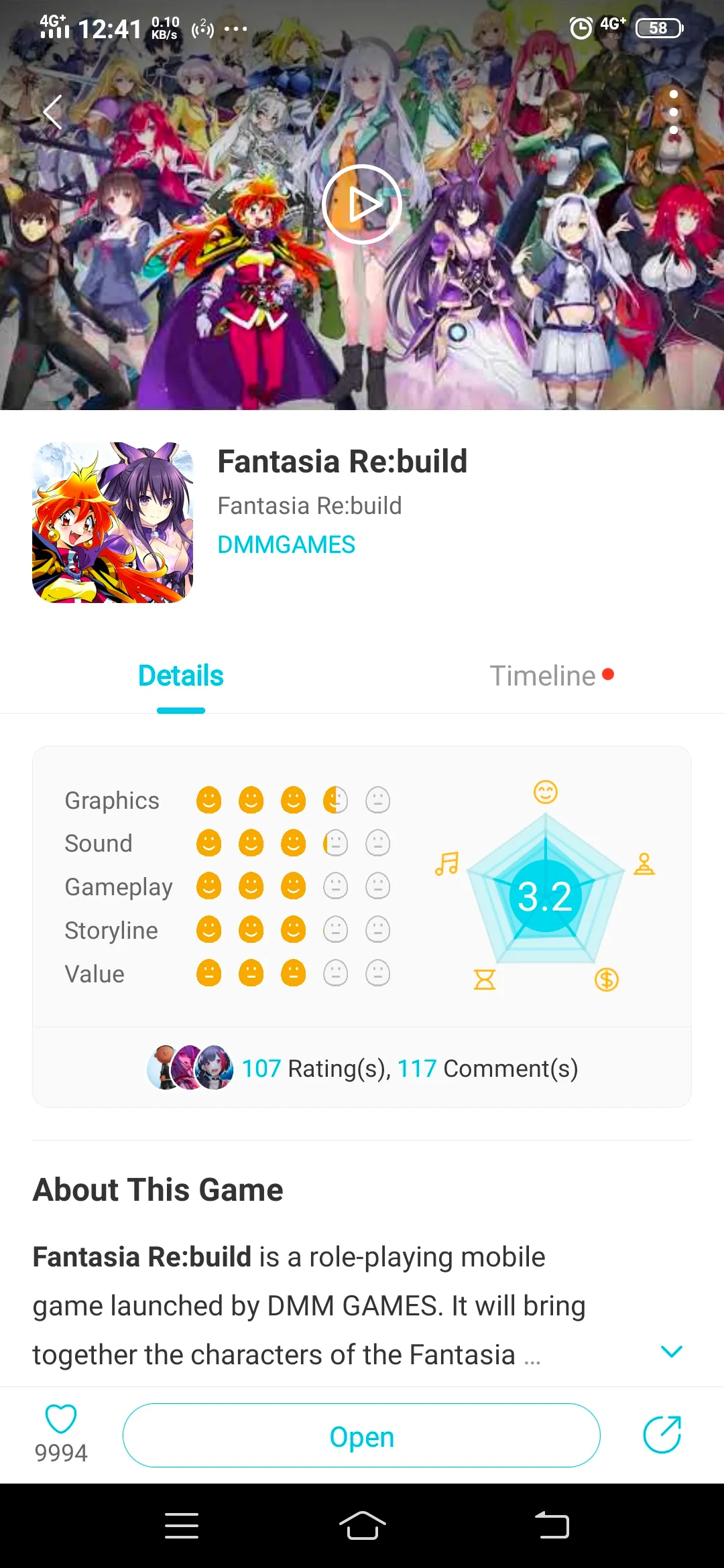Go back using the top-left arrow
Image resolution: width=724 pixels, height=1568 pixels.
(52, 112)
